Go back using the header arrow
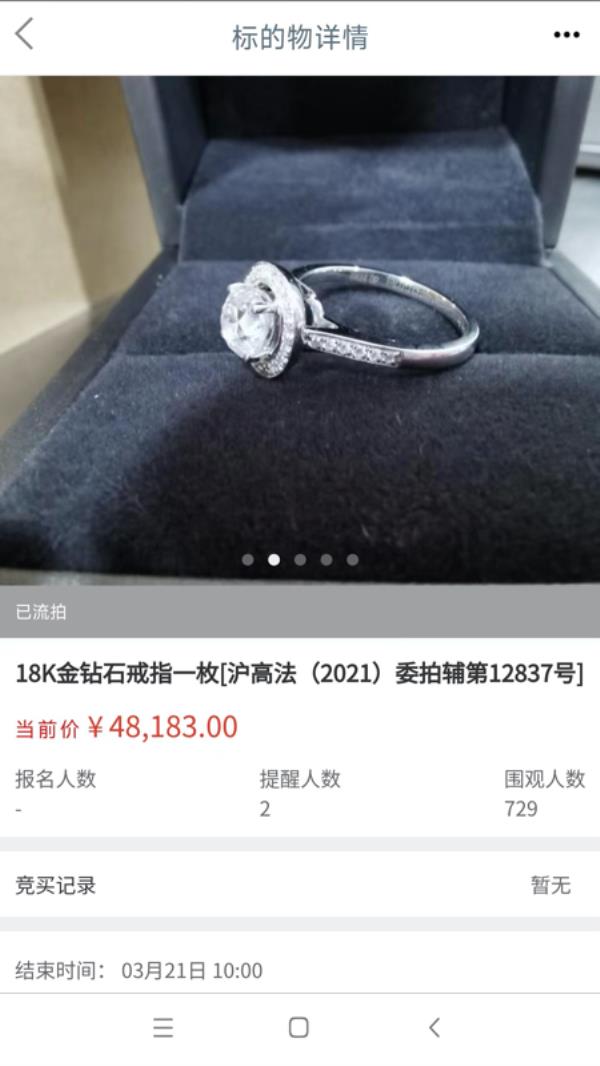 25,35
